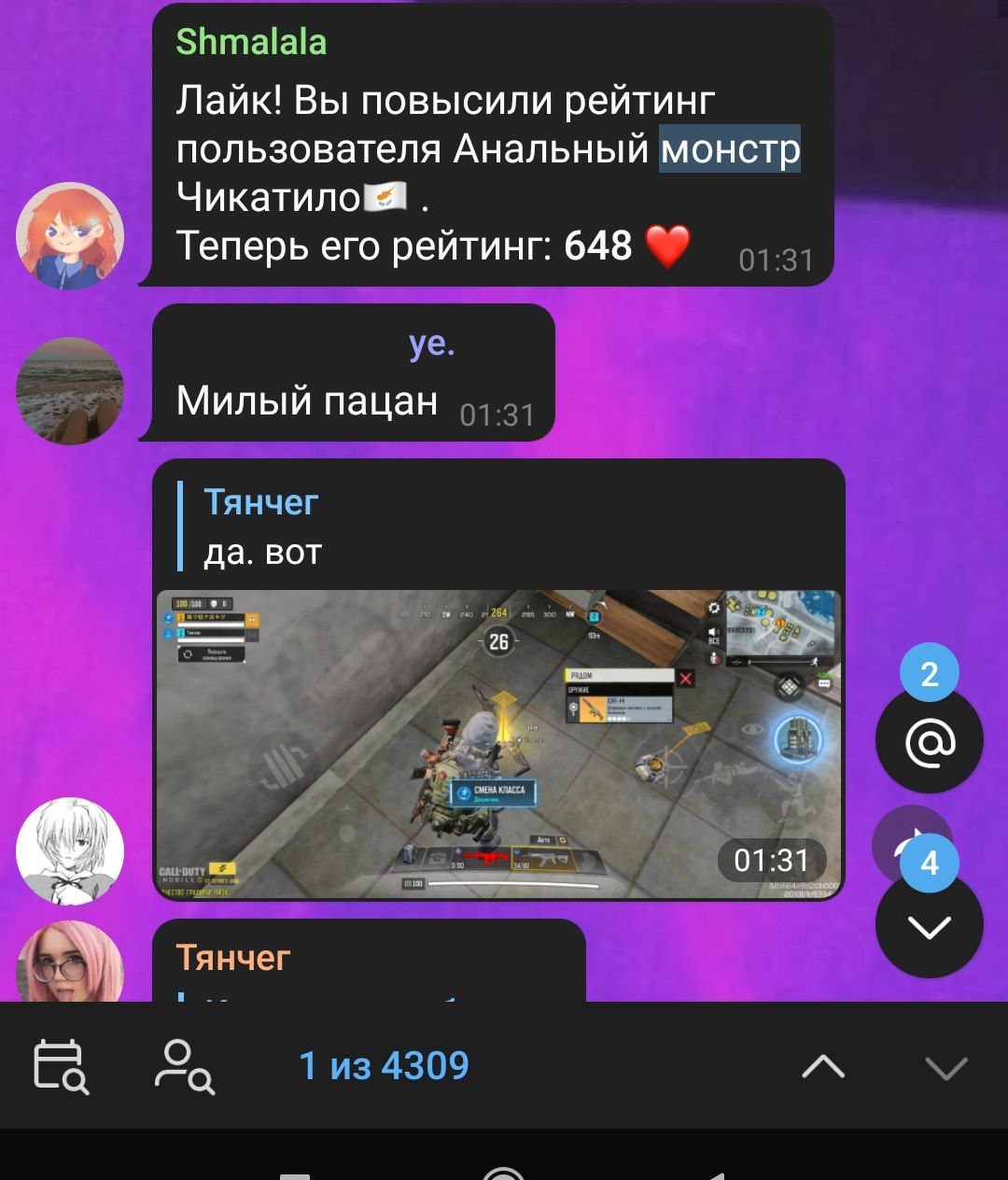View the avatar beside Милый пацан message
Screen dimensions: 1008x1180
[70, 390]
